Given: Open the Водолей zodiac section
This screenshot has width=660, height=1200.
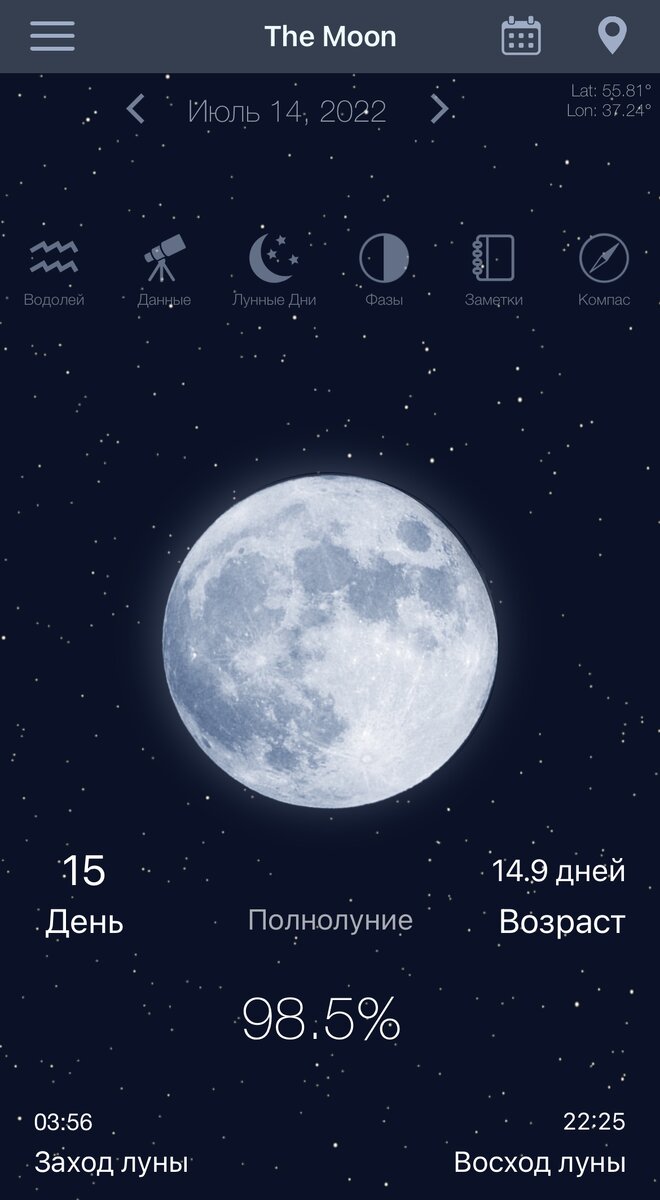Looking at the screenshot, I should (54, 271).
